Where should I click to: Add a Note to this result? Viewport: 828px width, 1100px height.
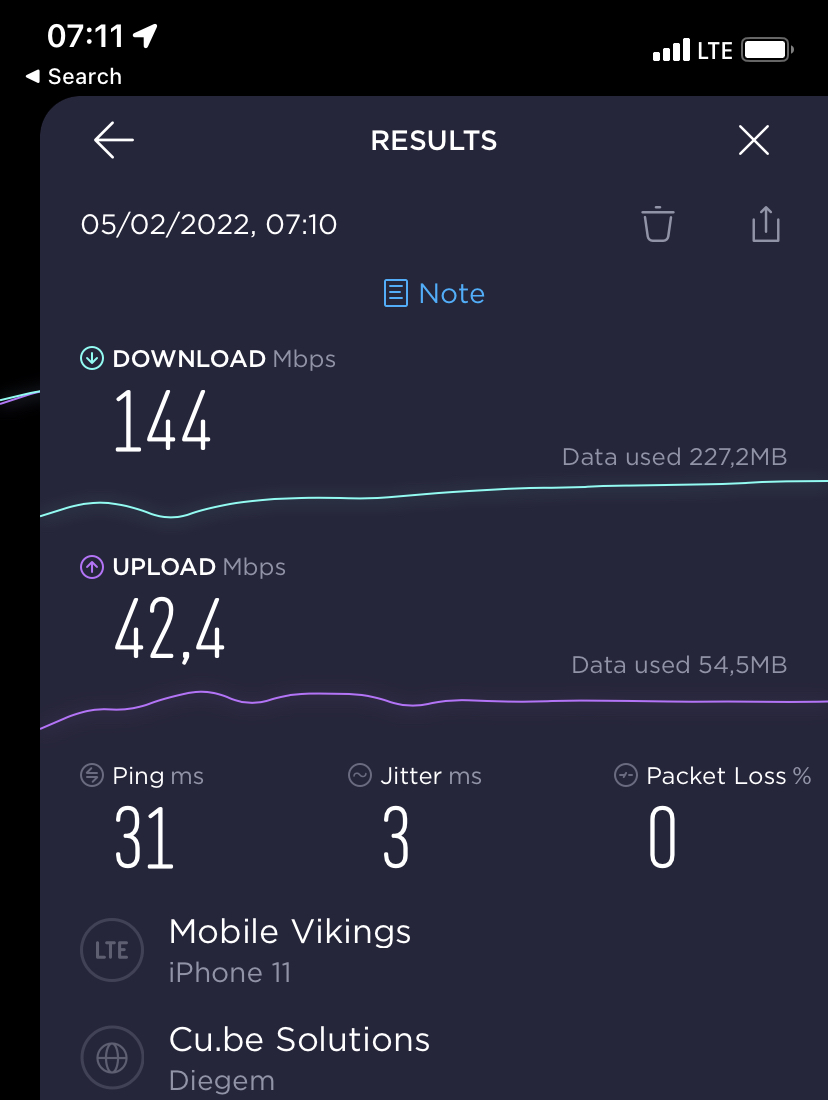(435, 293)
